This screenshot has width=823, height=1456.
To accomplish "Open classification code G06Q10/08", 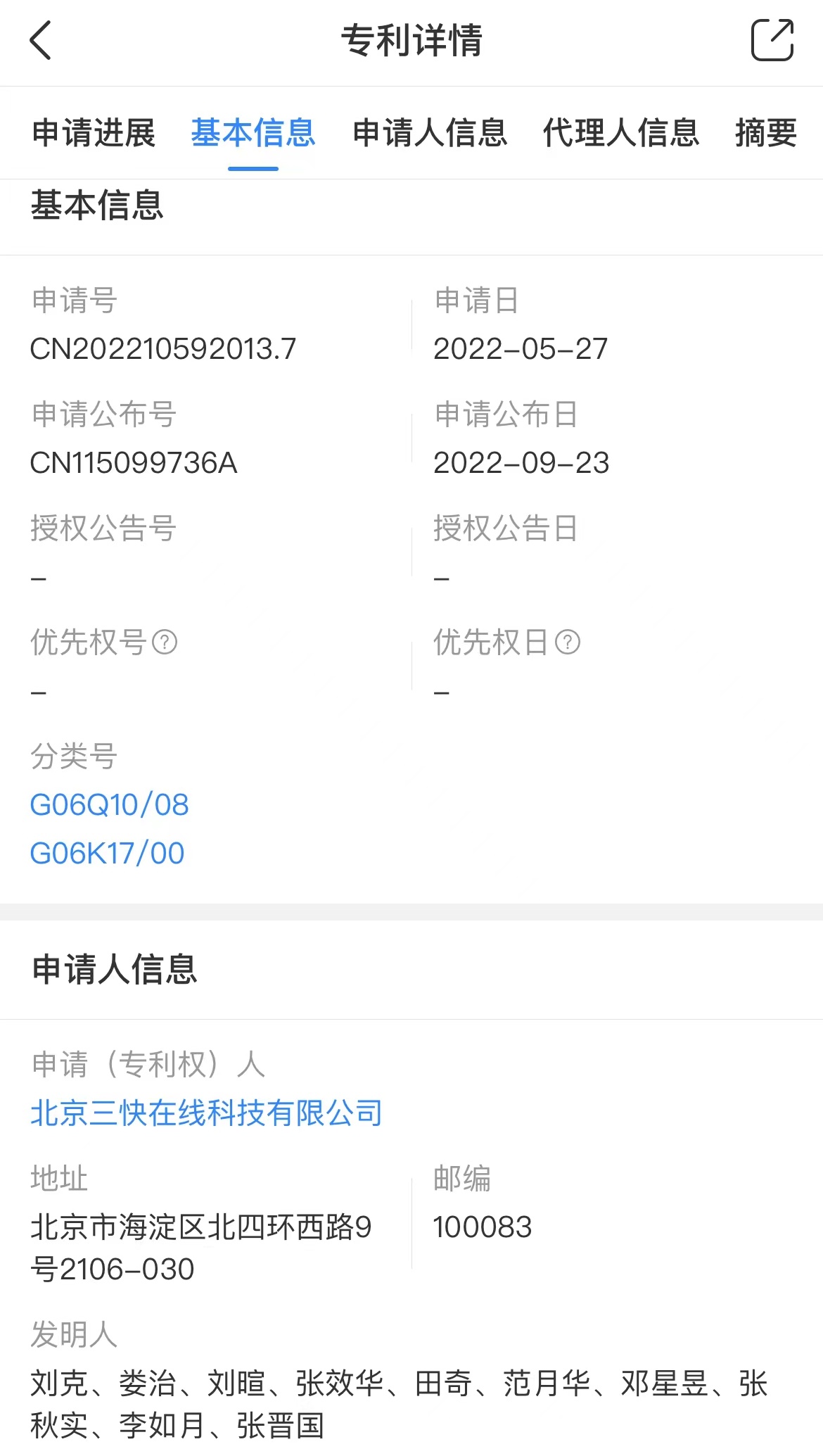I will coord(110,804).
